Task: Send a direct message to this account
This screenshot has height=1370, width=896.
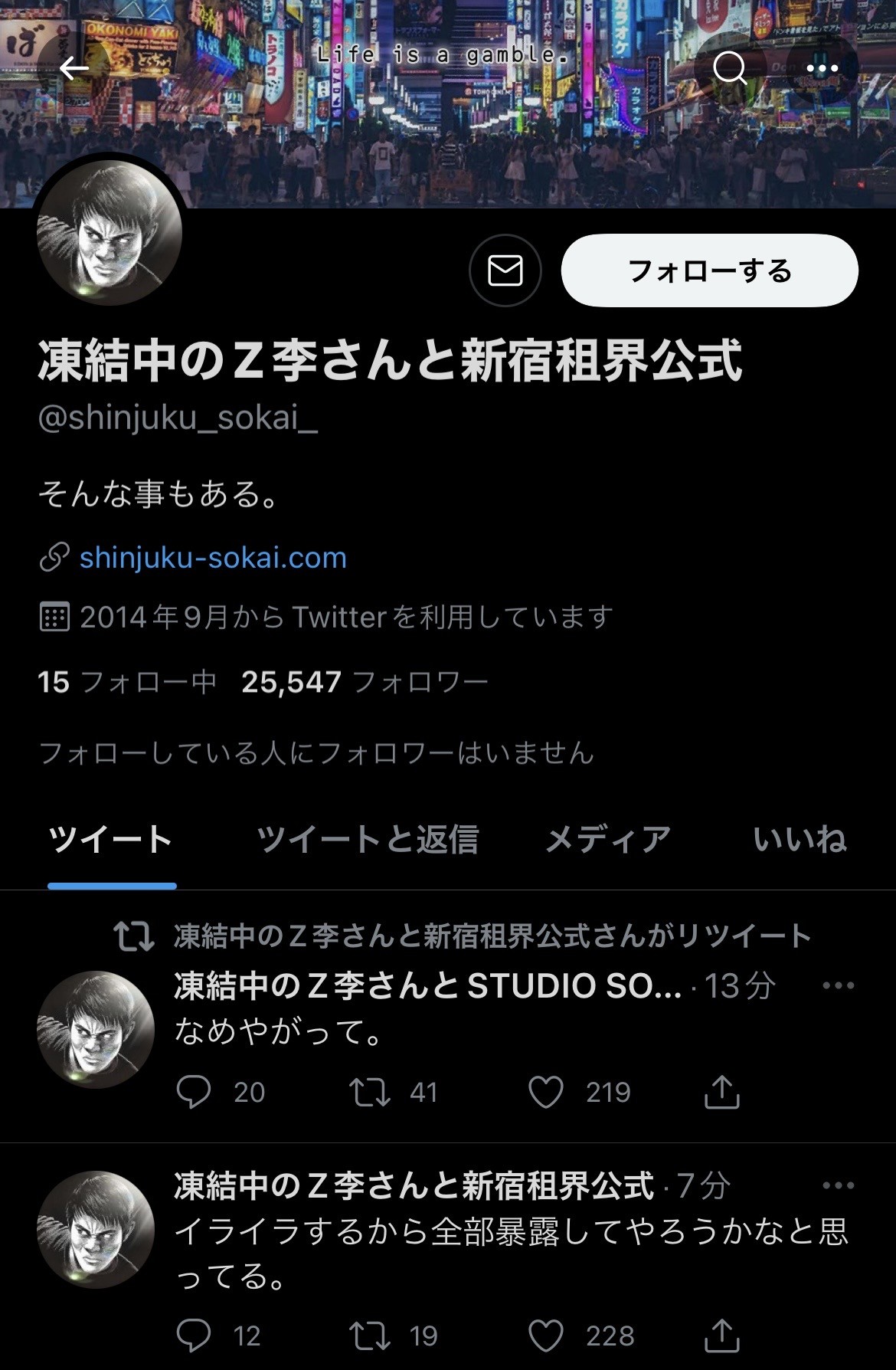Action: (505, 270)
